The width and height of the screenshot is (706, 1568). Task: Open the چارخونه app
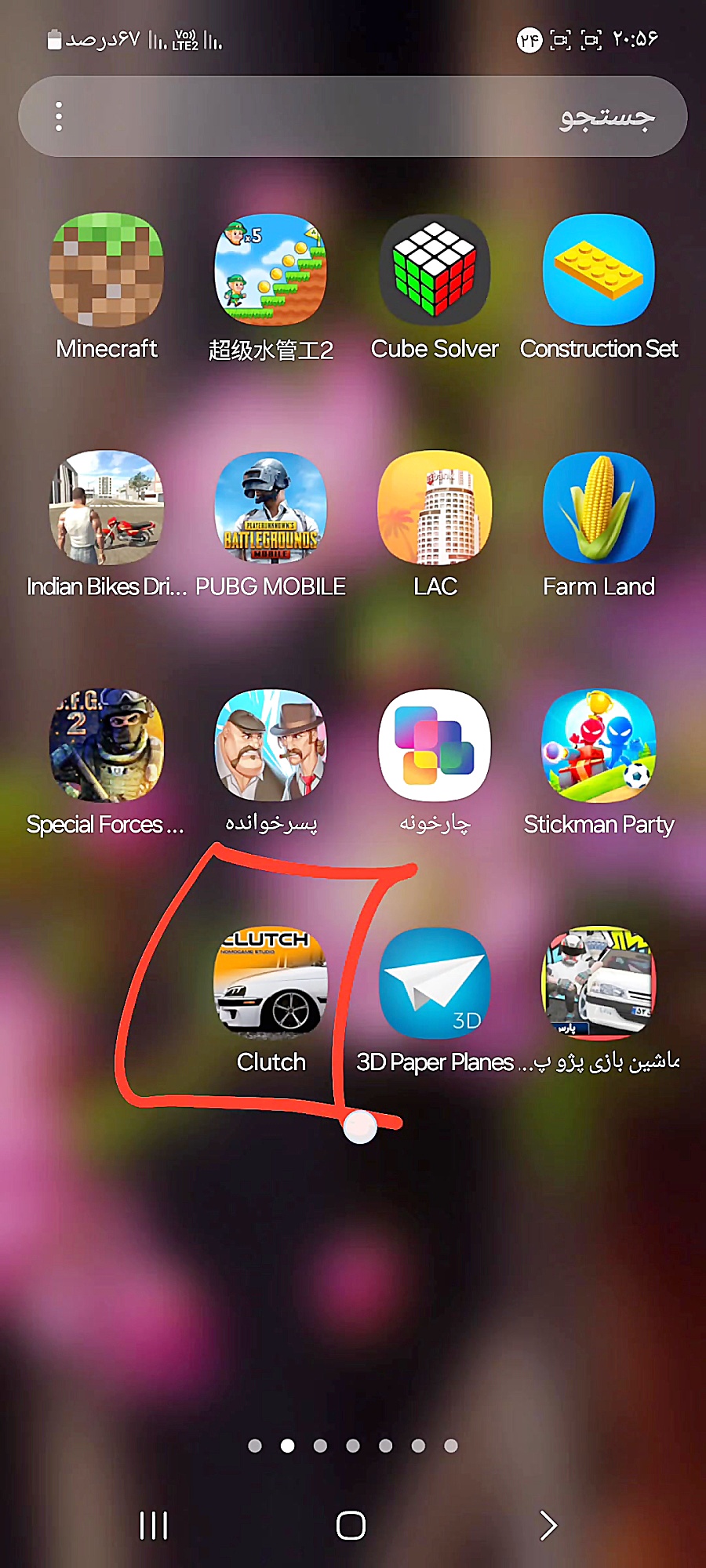[435, 746]
